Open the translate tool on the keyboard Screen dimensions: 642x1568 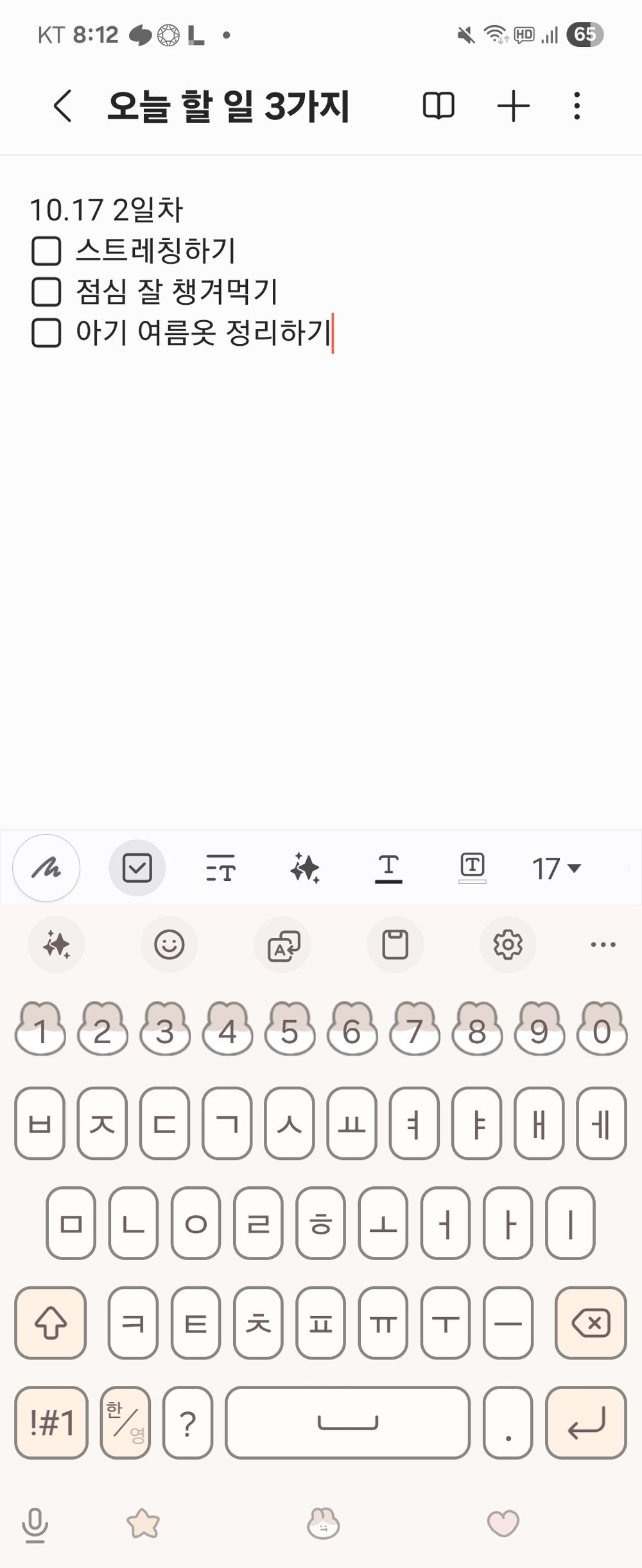(x=282, y=944)
